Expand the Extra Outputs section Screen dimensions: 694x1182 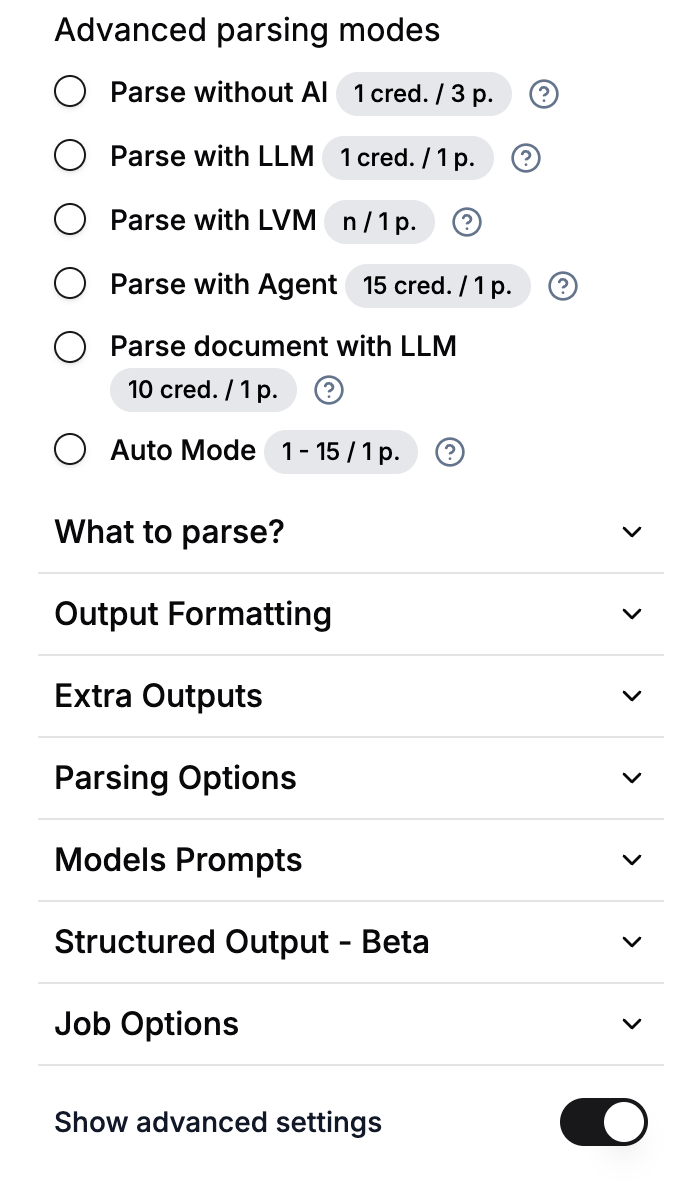(631, 696)
